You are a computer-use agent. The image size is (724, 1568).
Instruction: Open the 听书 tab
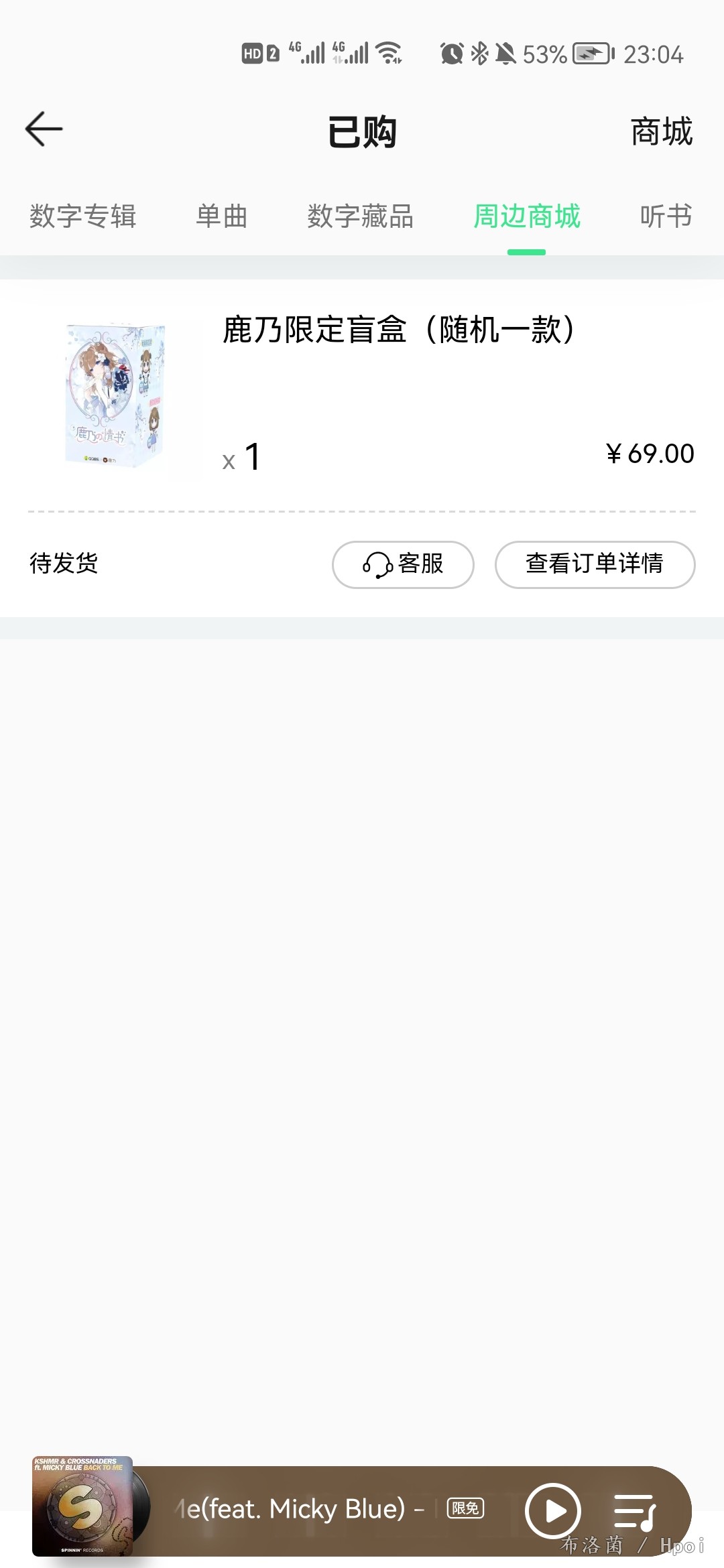[666, 216]
